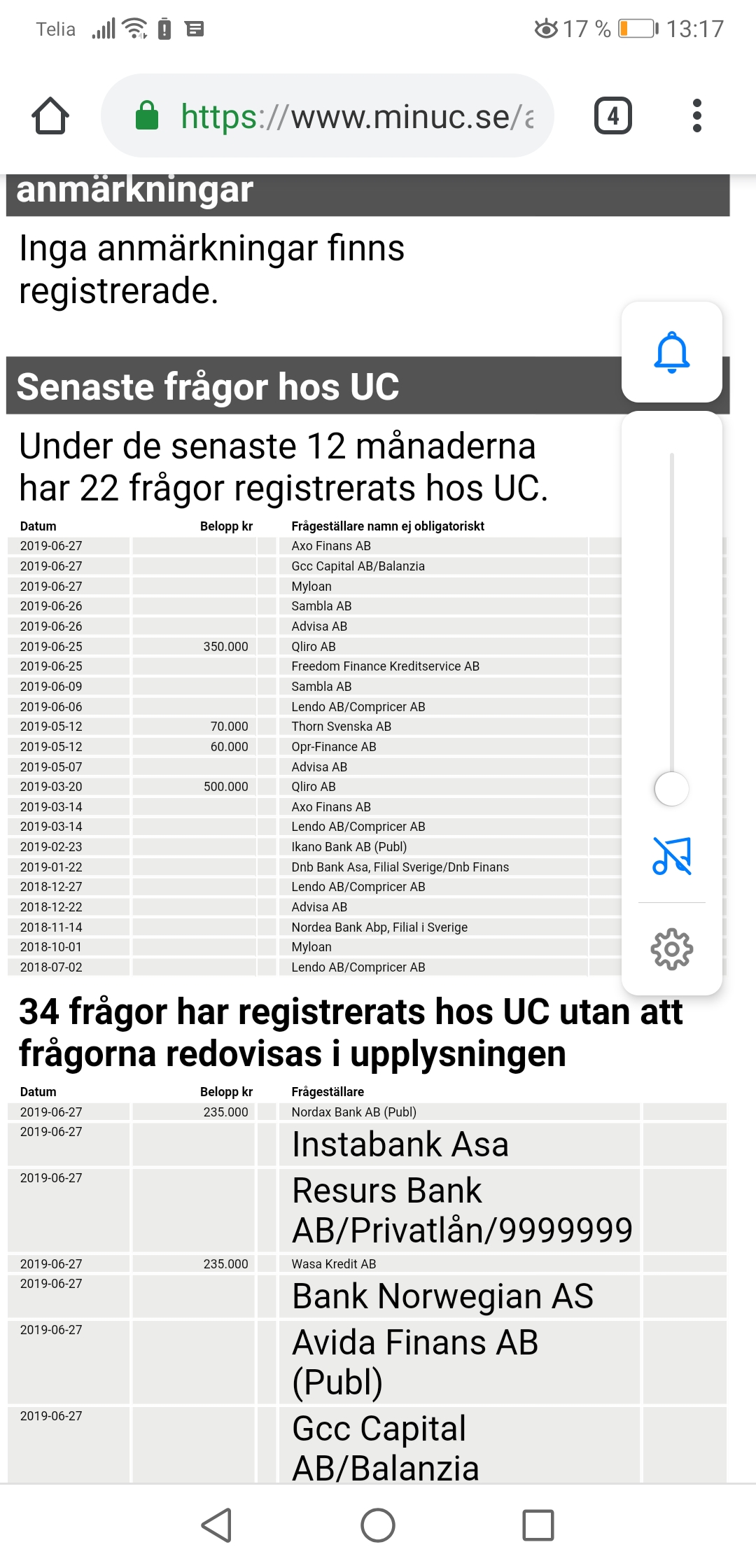Tap the muted media note icon
The image size is (756, 1568).
point(671,855)
